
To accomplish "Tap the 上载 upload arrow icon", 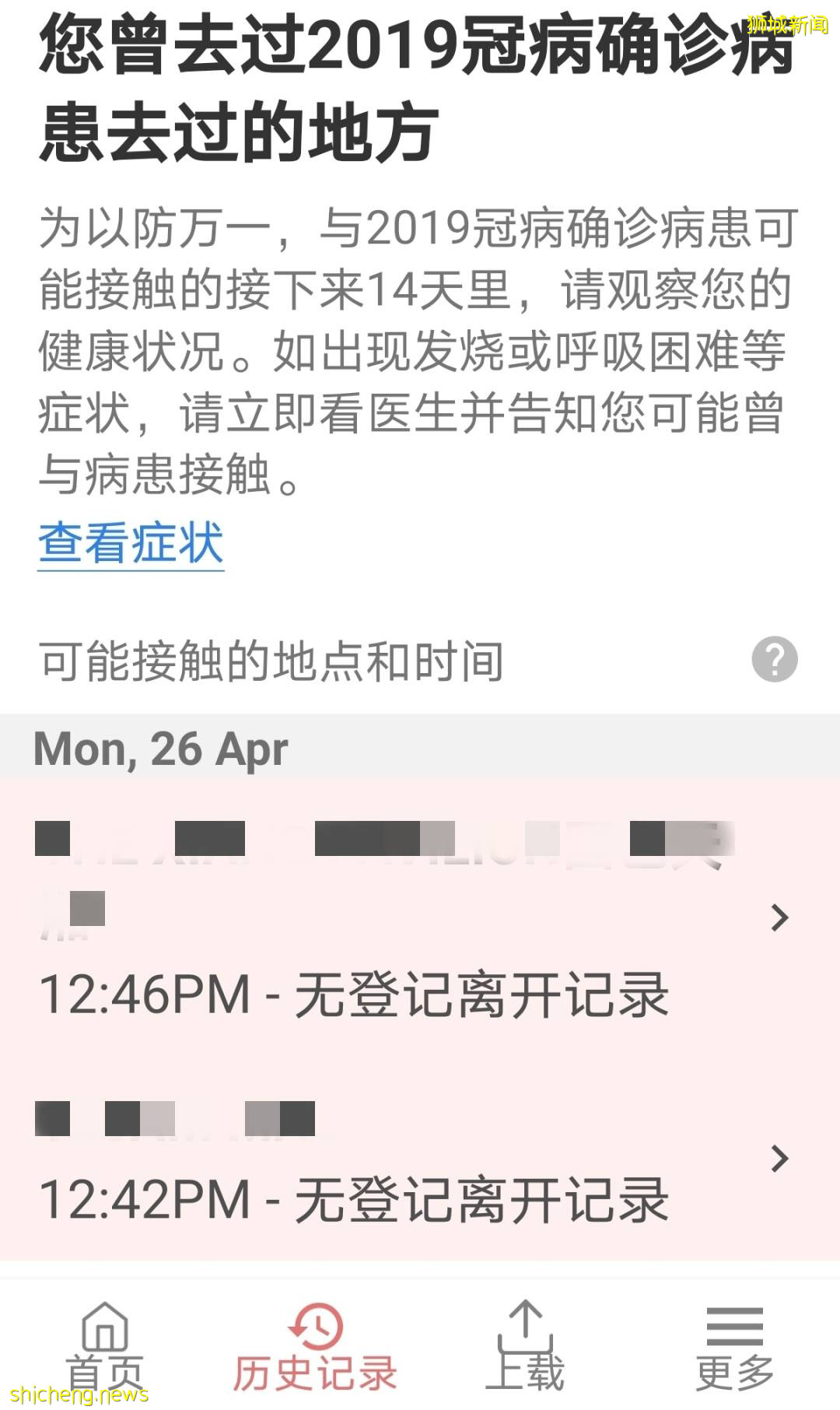I will click(x=527, y=1323).
